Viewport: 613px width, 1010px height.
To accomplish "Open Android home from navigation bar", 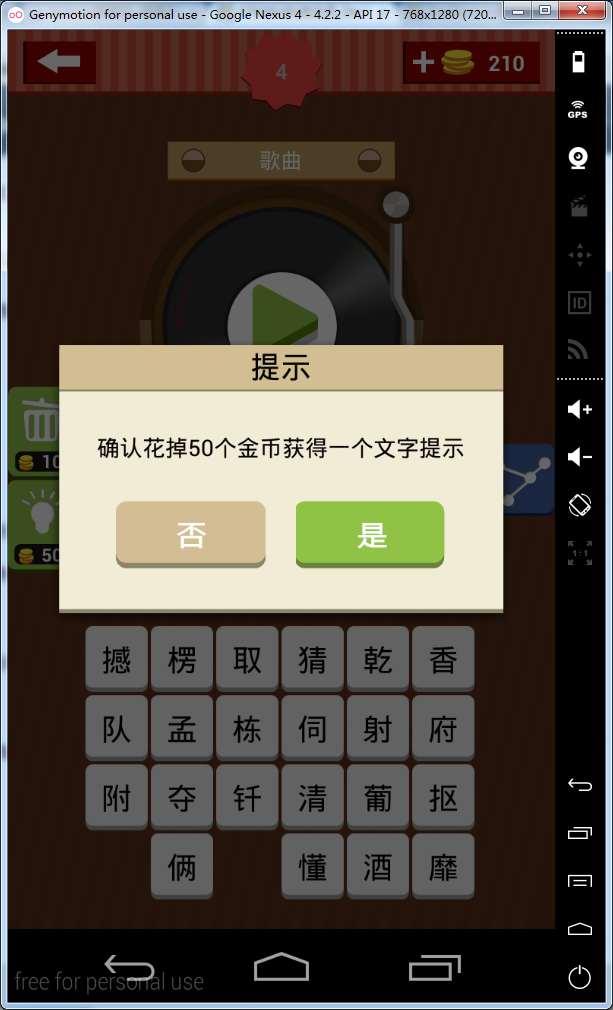I will tap(281, 966).
